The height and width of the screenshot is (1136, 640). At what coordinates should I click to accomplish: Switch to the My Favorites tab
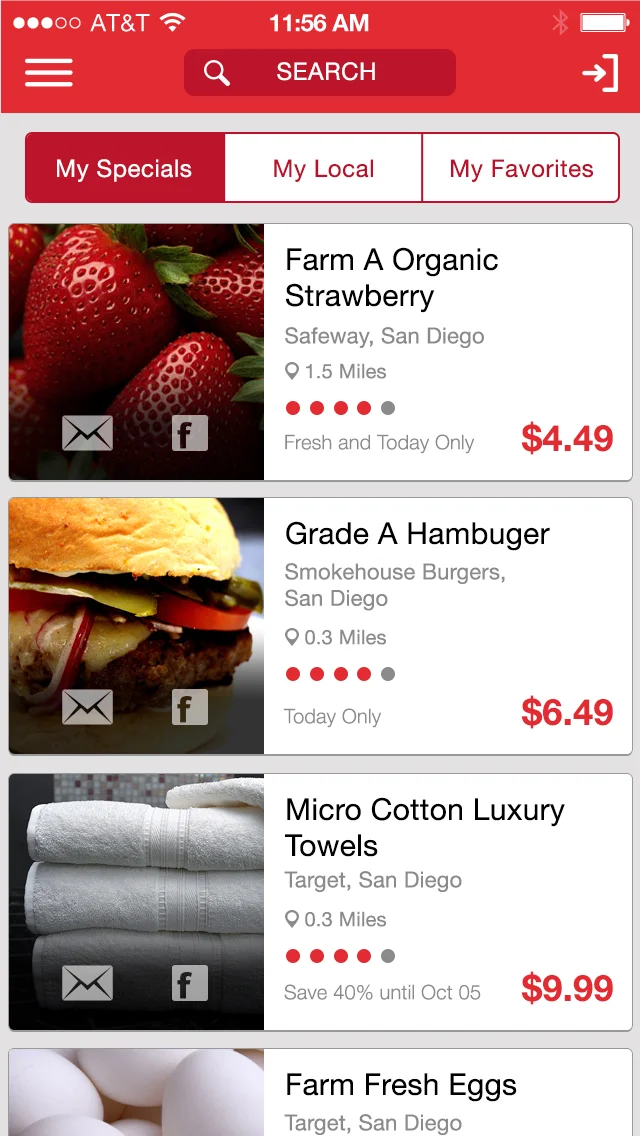coord(521,168)
